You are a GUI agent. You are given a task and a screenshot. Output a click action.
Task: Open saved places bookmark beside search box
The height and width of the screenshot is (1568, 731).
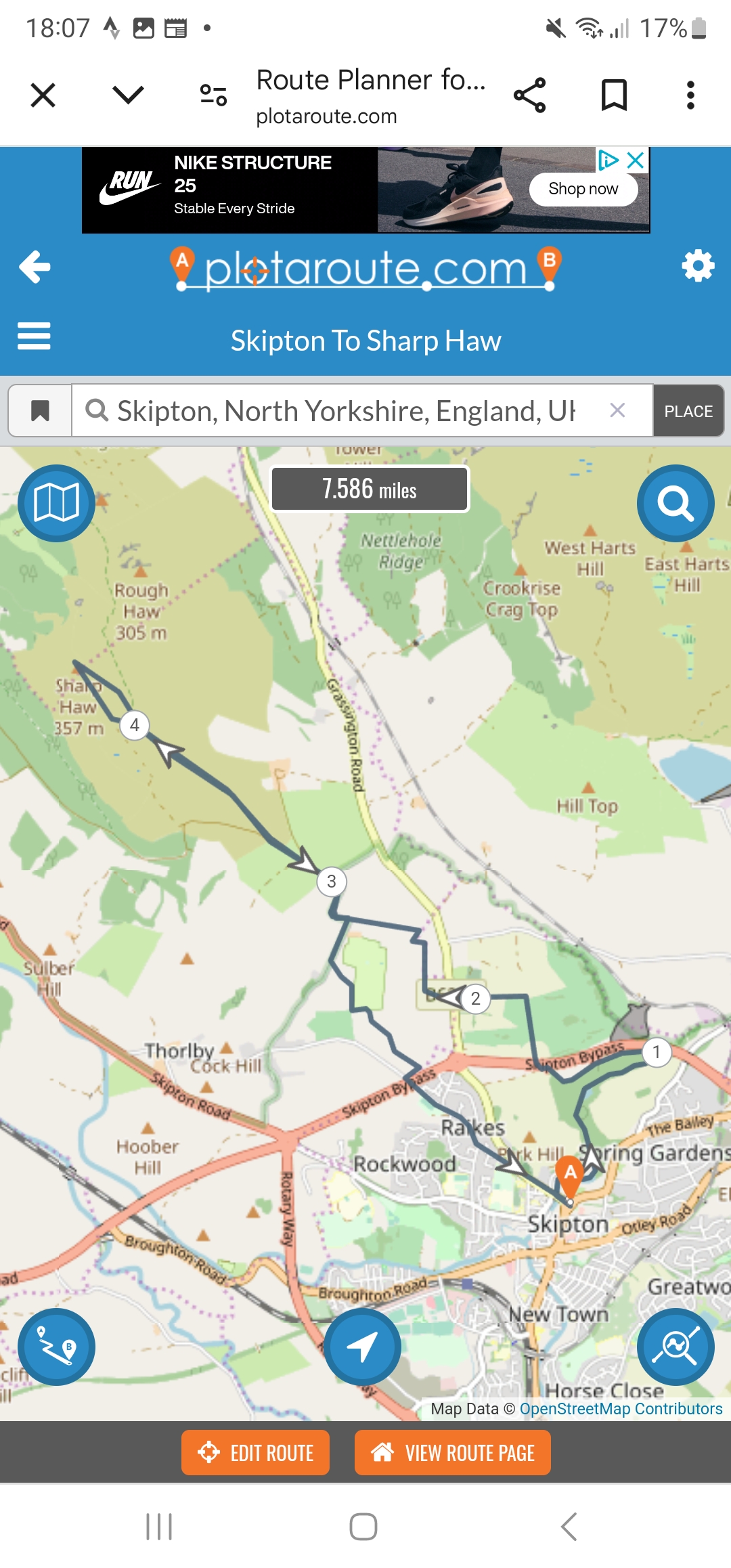(39, 410)
